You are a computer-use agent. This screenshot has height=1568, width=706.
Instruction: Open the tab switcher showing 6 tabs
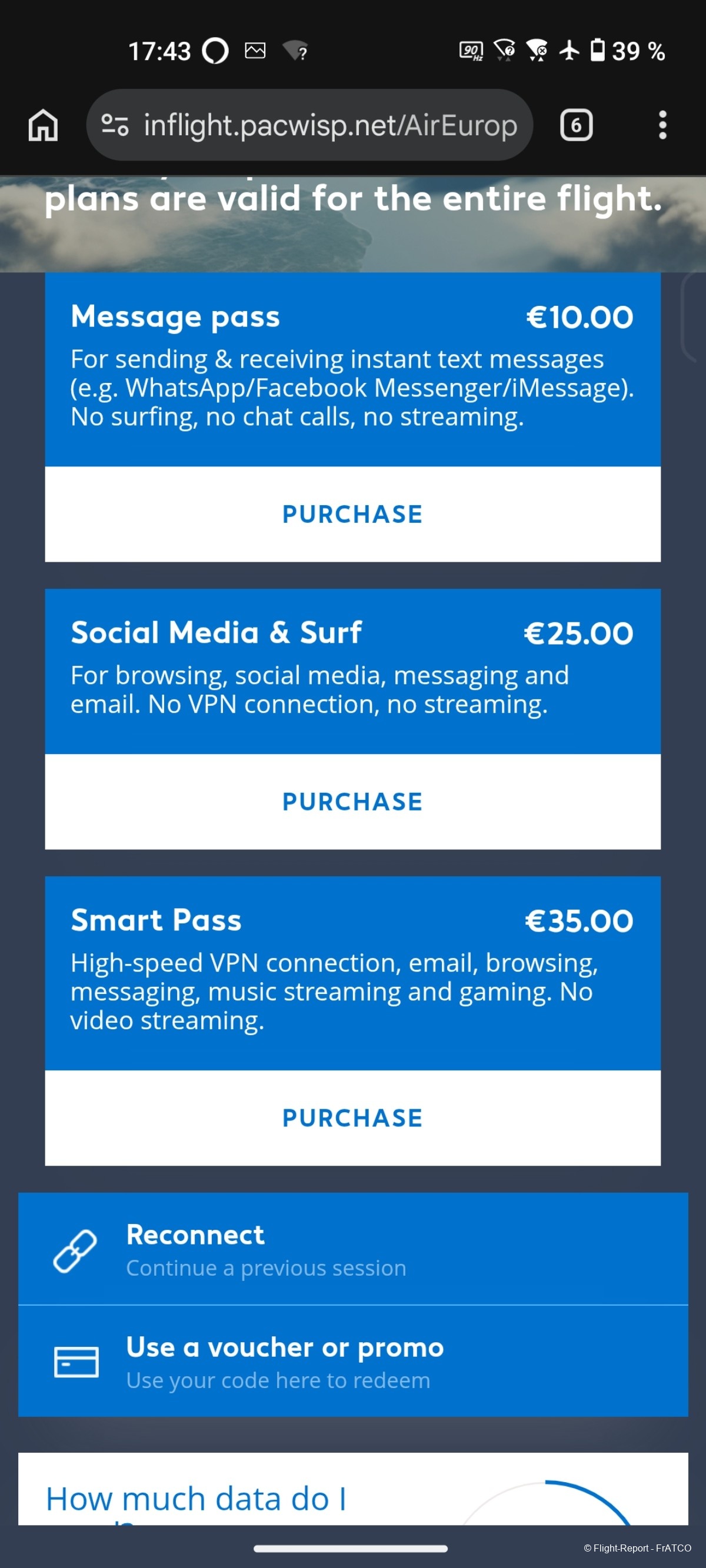575,125
